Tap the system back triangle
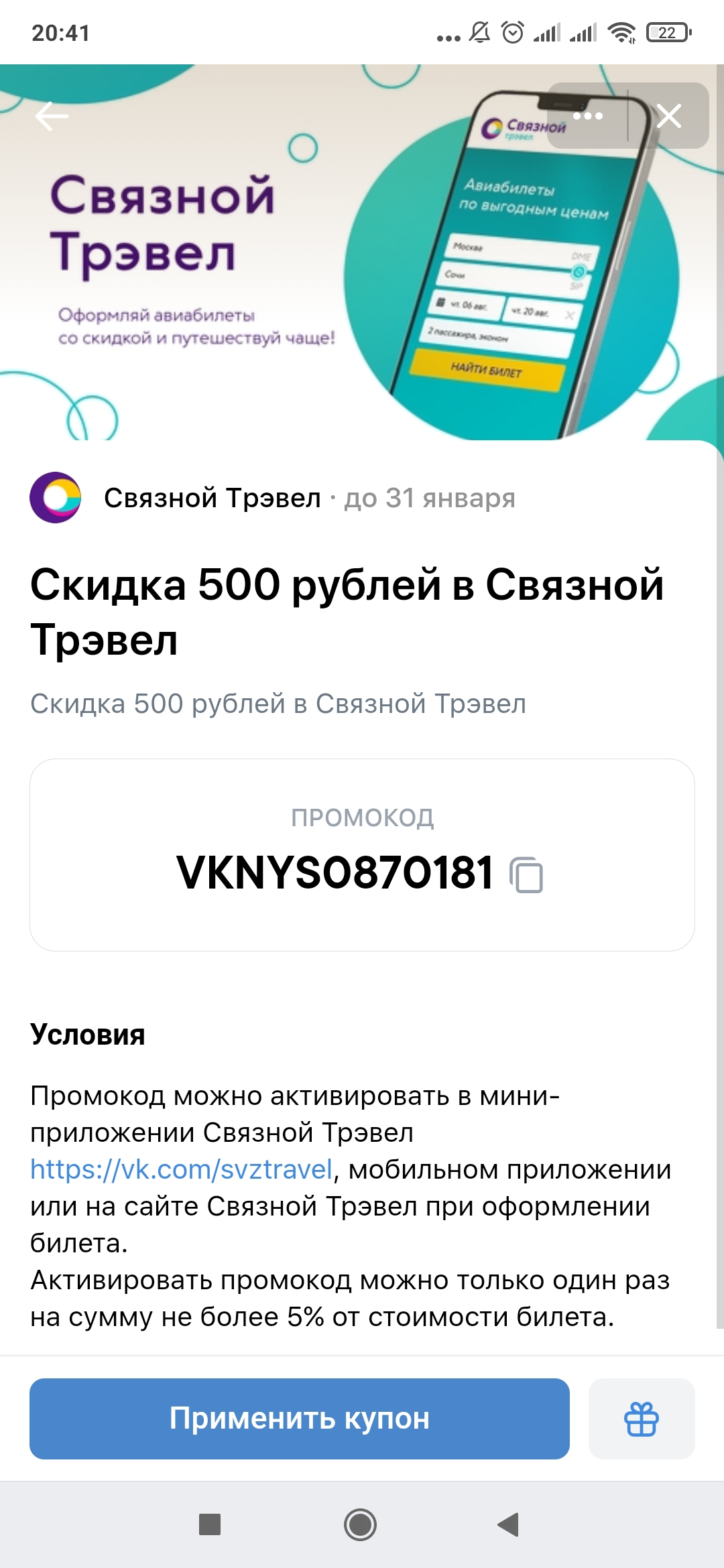The height and width of the screenshot is (1568, 724). pyautogui.click(x=508, y=1524)
